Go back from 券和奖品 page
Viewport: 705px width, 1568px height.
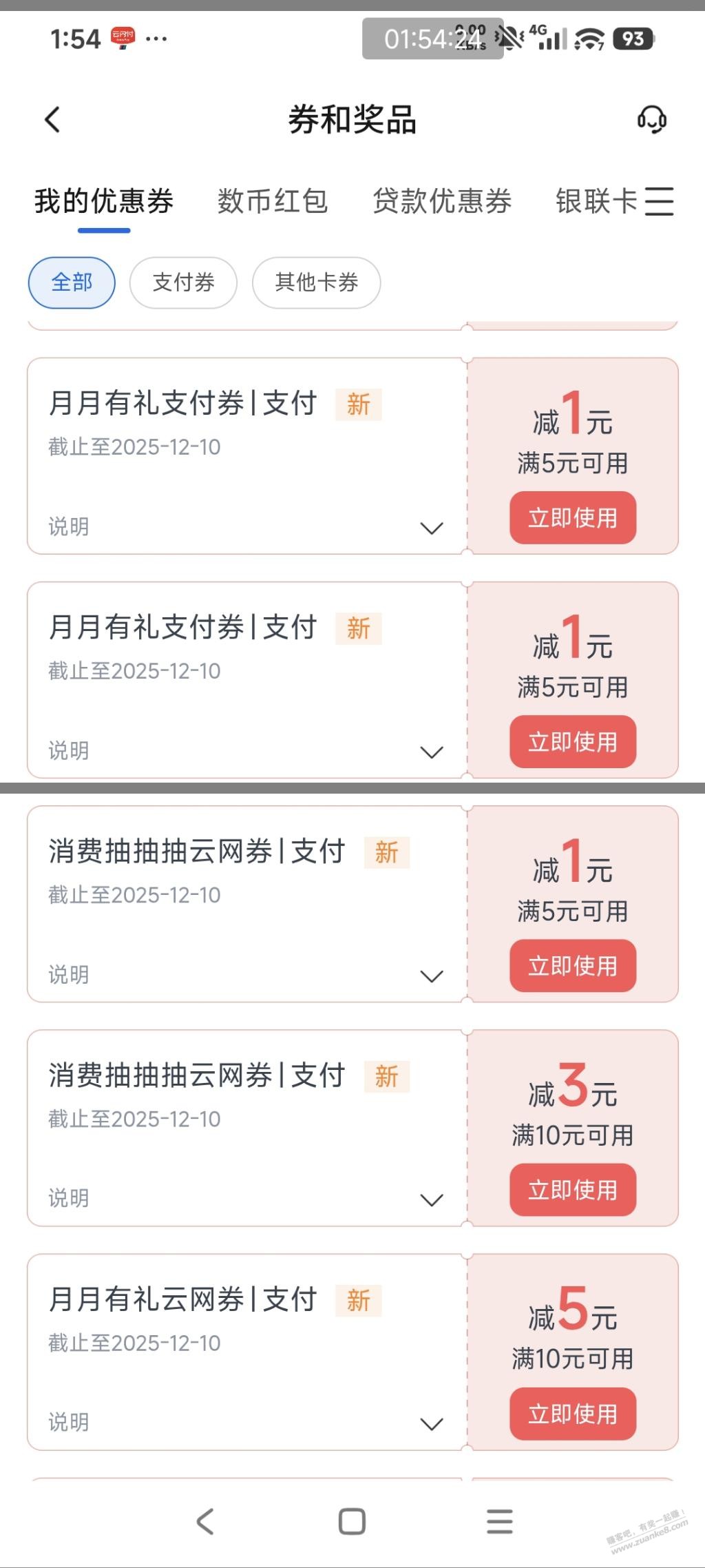[x=52, y=119]
